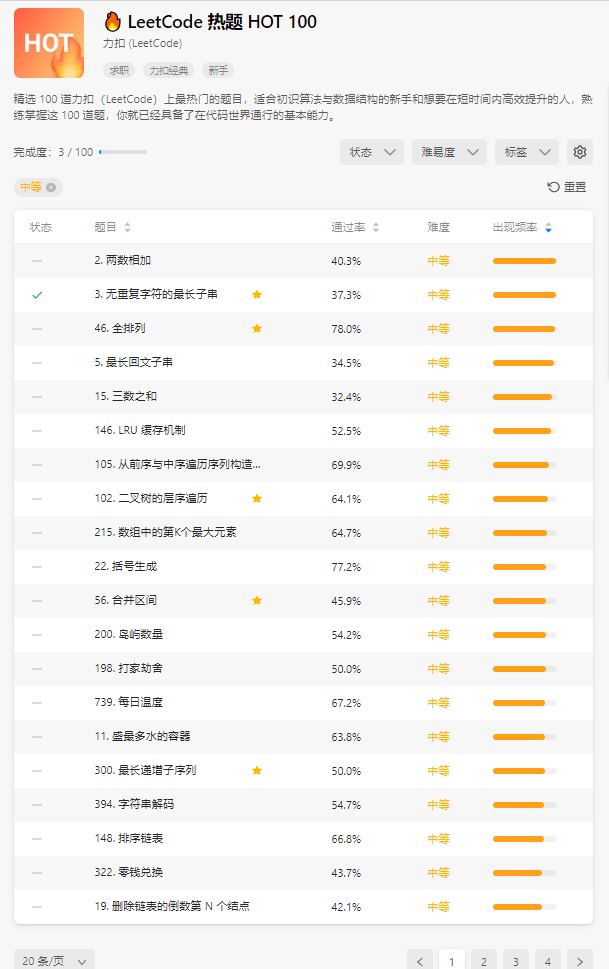Open the 标签 tags dropdown
609x969 pixels.
[x=526, y=152]
